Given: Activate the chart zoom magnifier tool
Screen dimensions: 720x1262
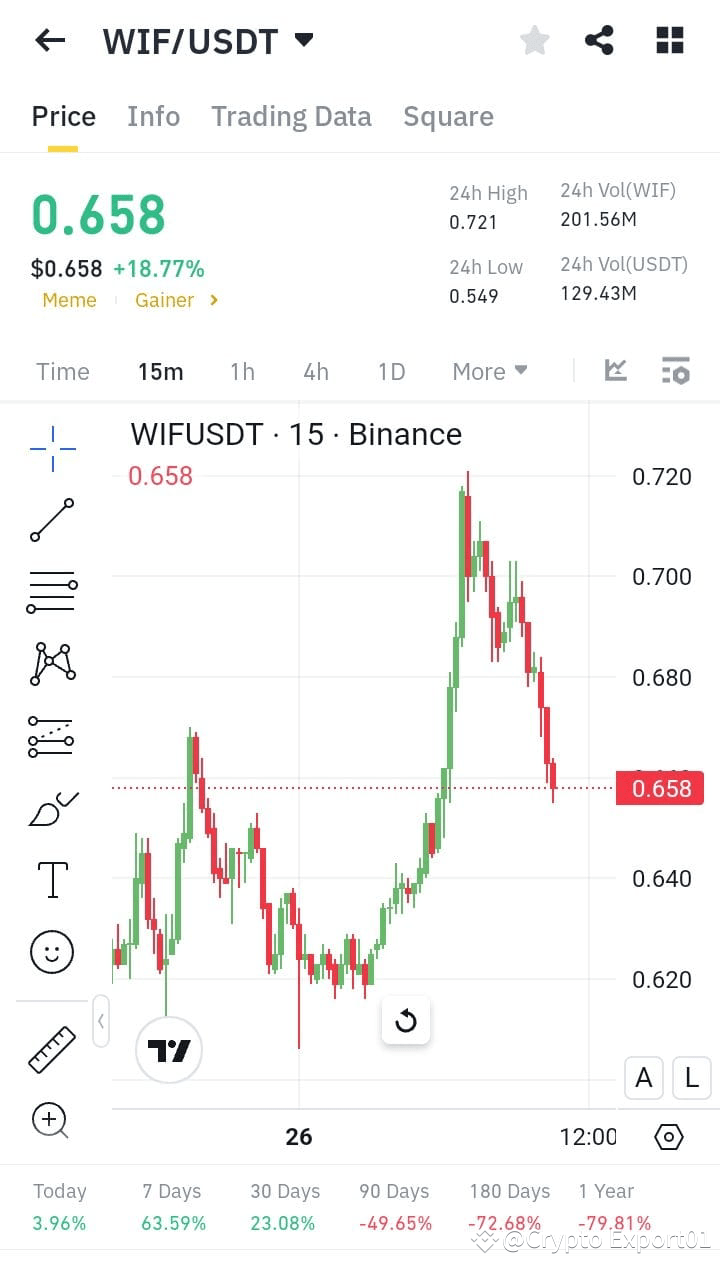Looking at the screenshot, I should 52,1120.
